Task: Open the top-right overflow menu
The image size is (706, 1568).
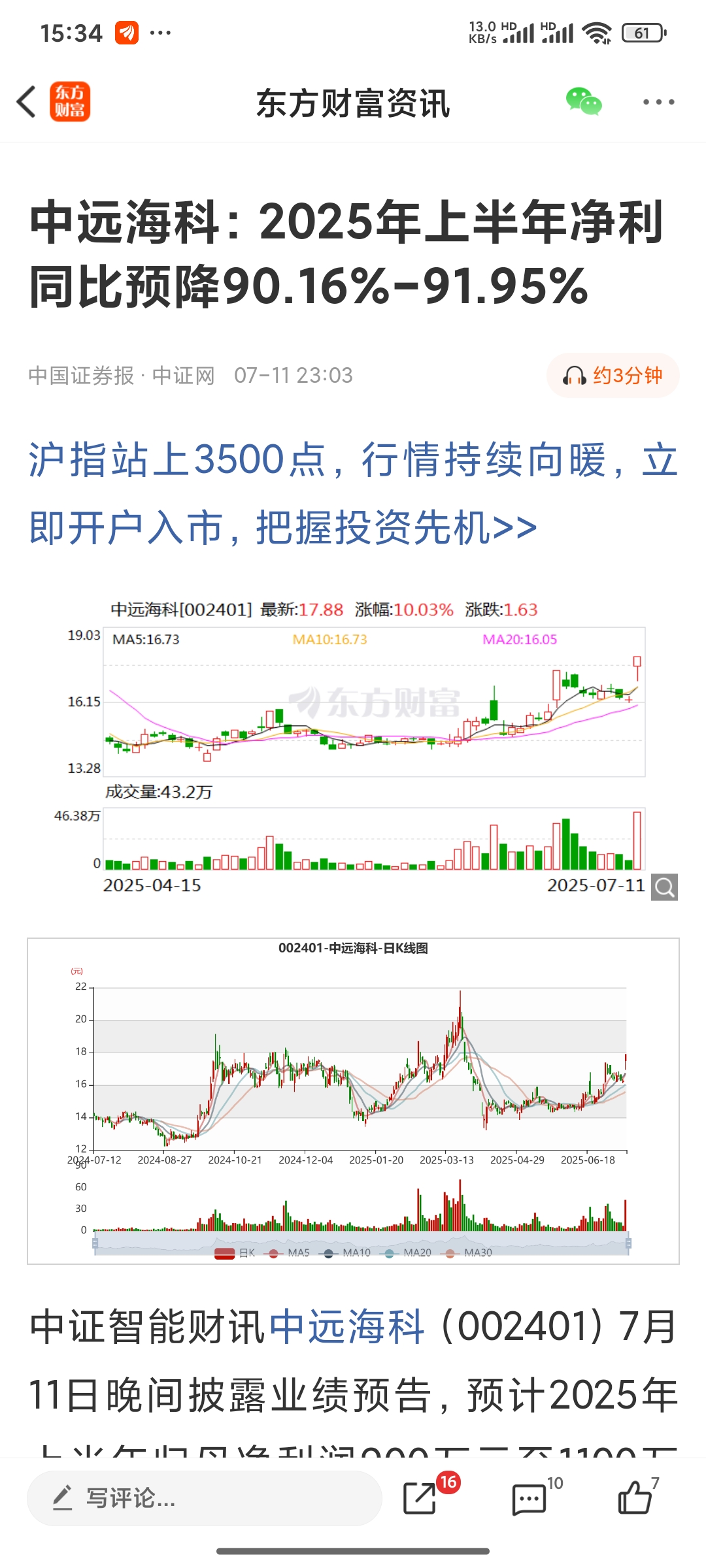Action: (x=658, y=102)
